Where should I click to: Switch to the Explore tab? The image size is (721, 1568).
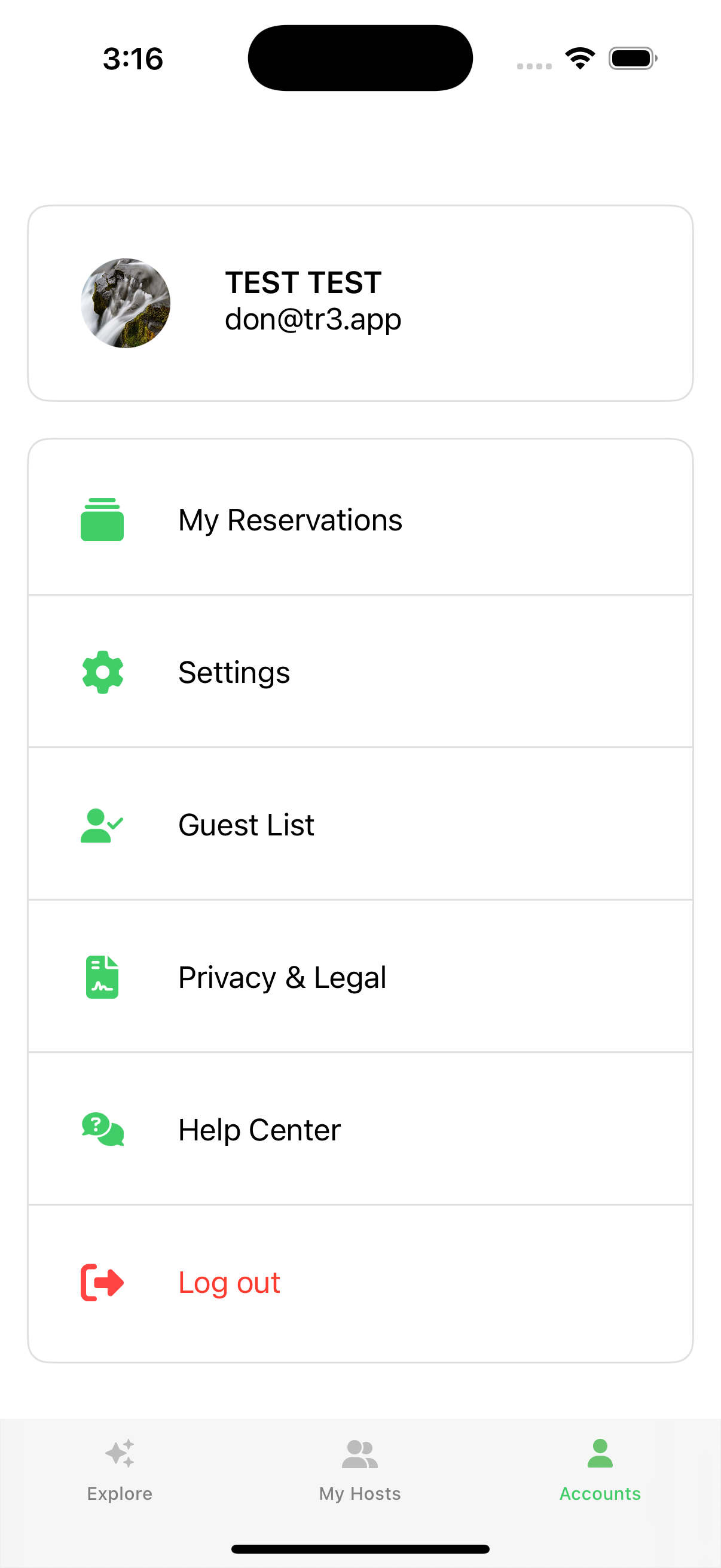coord(120,1469)
